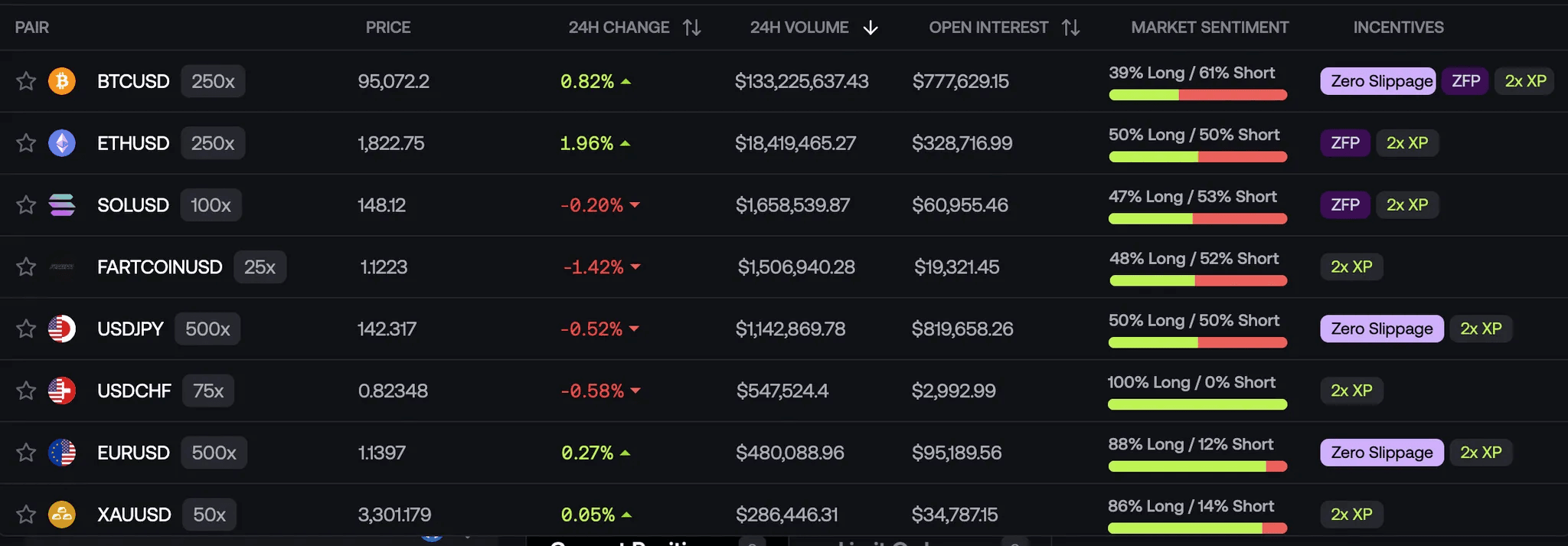Screen dimensions: 1568x546
Task: Open the BTCUSD market row
Action: coord(133,81)
